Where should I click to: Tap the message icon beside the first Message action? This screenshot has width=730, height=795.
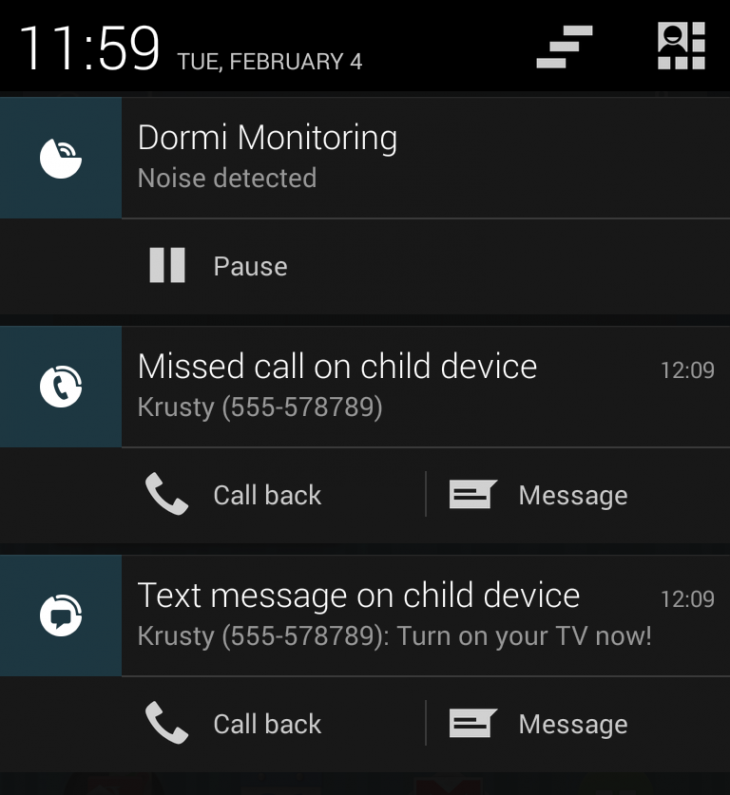click(472, 494)
